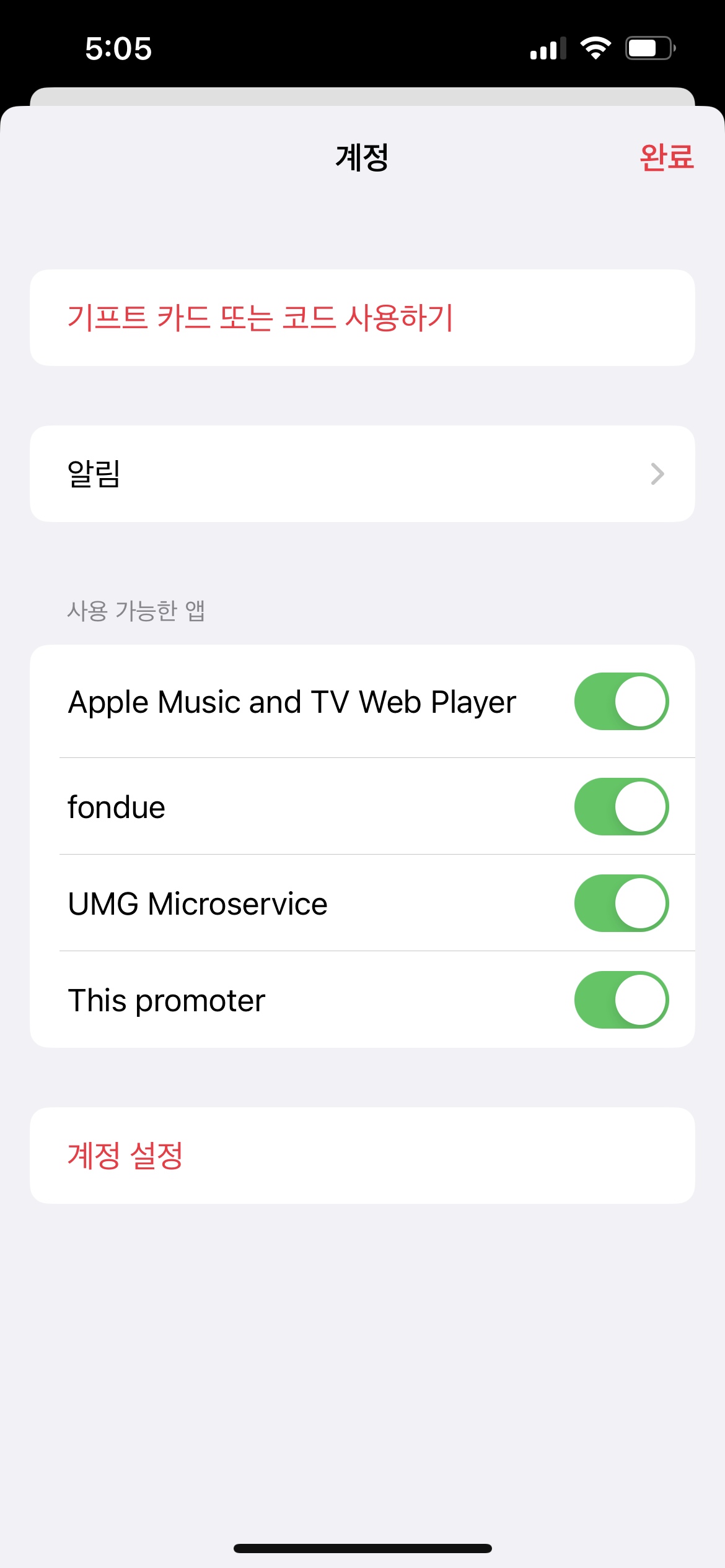
Task: Toggle UMG Microservice access off
Action: pyautogui.click(x=621, y=904)
